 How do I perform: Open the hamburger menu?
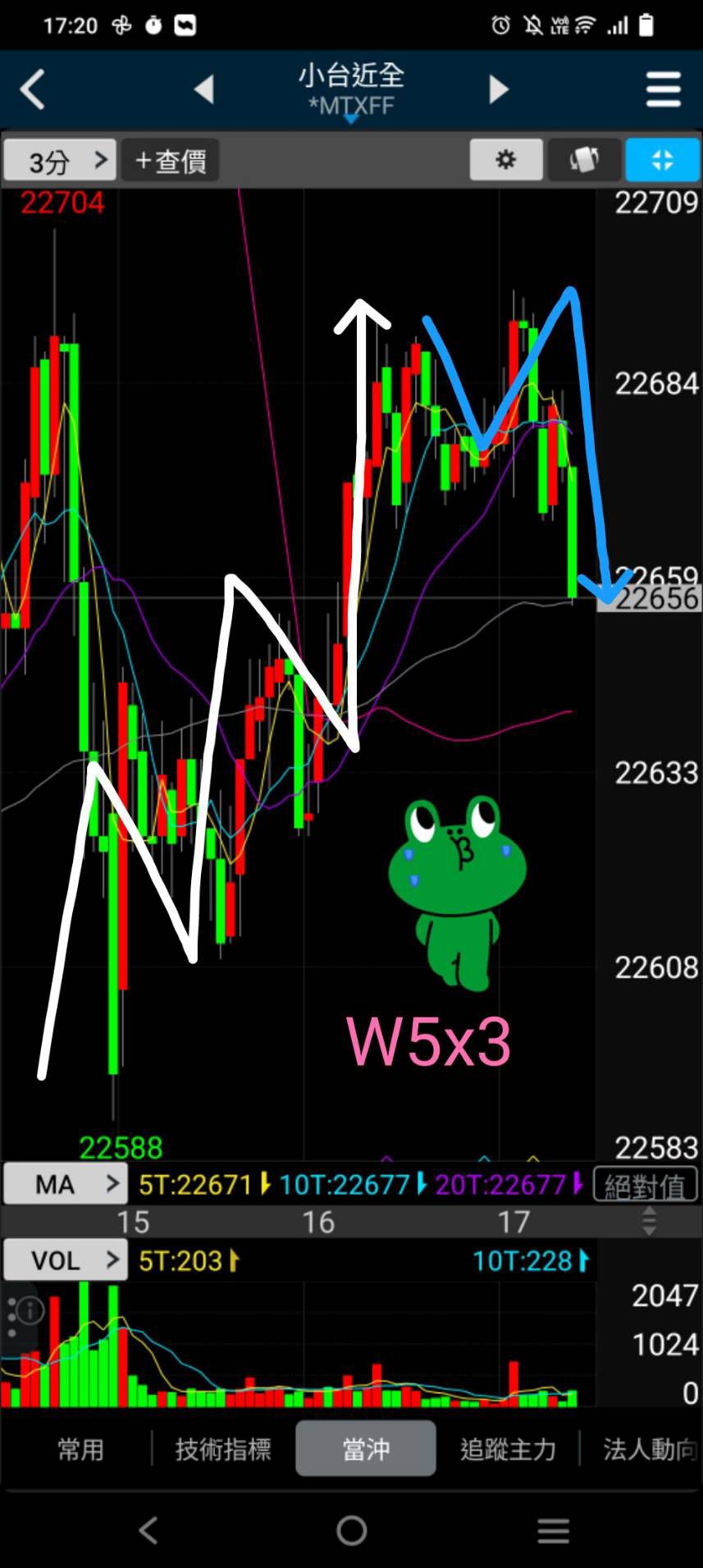click(x=663, y=89)
